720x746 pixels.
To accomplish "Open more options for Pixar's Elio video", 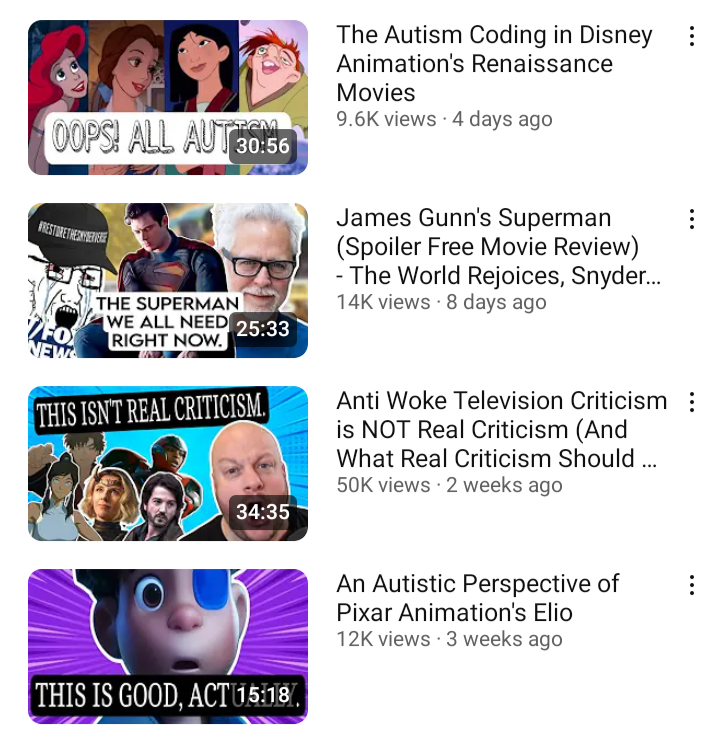I will [x=691, y=586].
